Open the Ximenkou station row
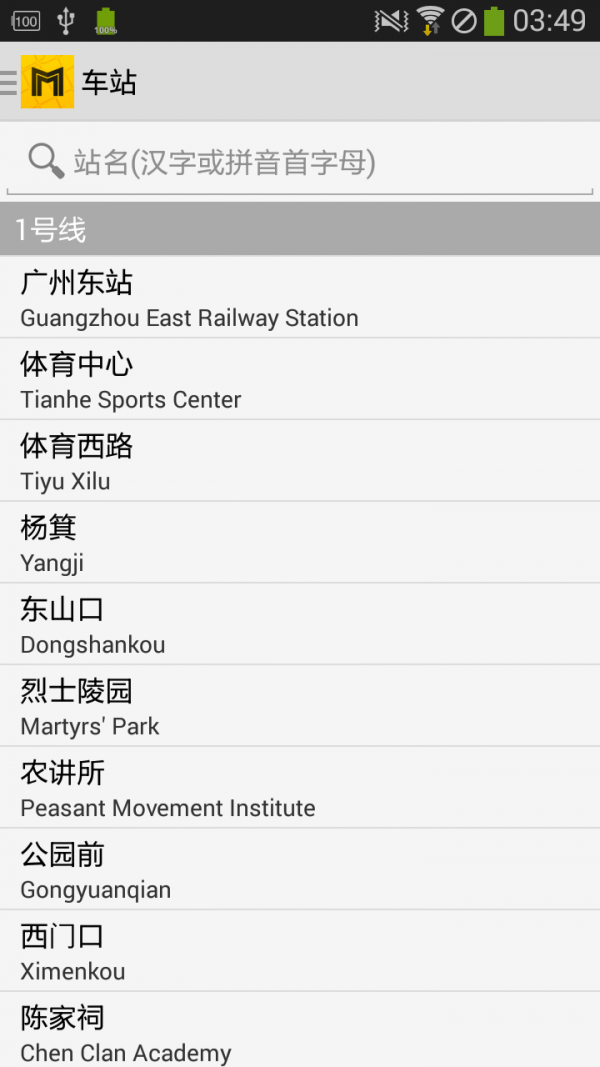This screenshot has width=600, height=1067. [300, 952]
